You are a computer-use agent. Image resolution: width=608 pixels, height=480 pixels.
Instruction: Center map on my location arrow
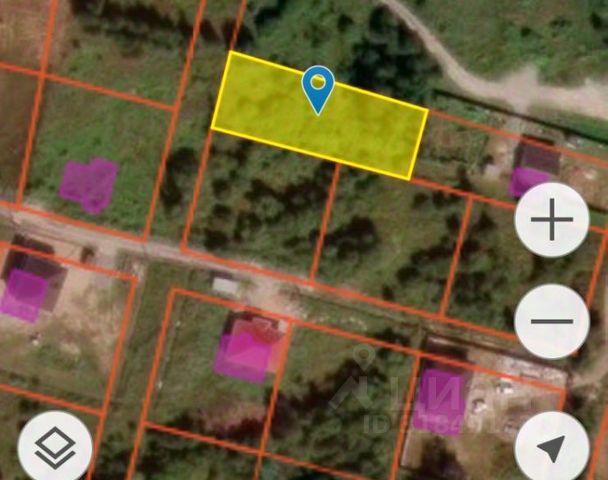551,447
